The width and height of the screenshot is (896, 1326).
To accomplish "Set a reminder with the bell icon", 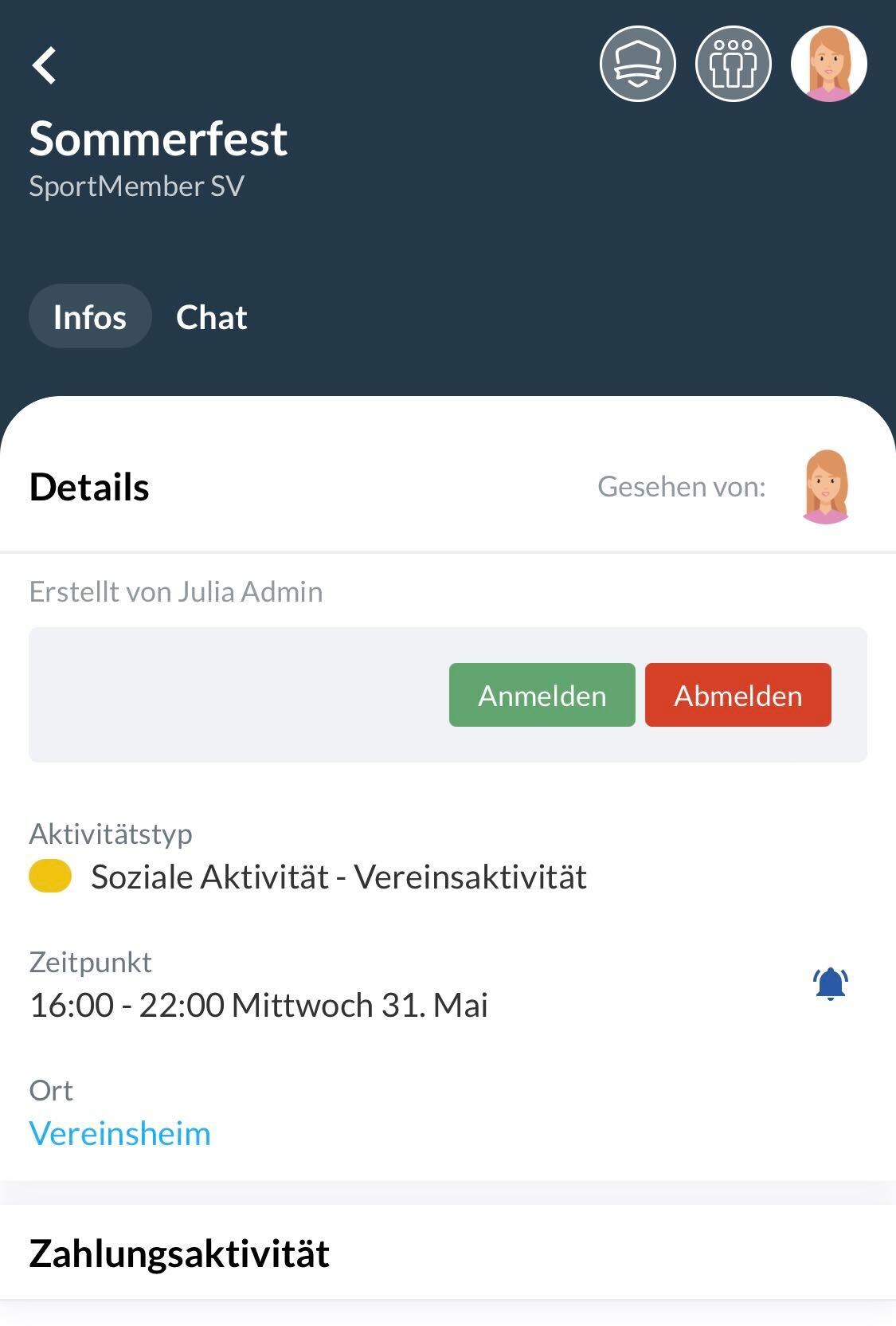I will (x=830, y=984).
